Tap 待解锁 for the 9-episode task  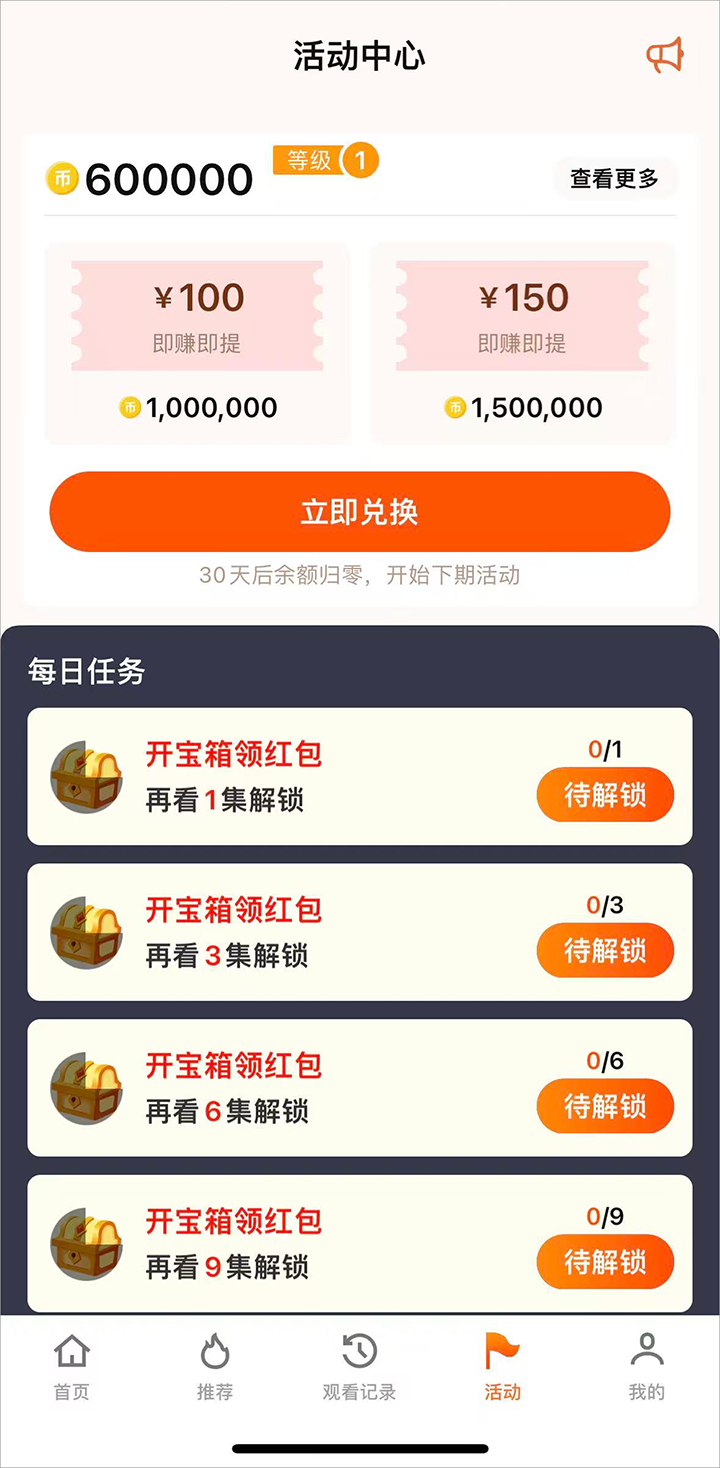(605, 1263)
